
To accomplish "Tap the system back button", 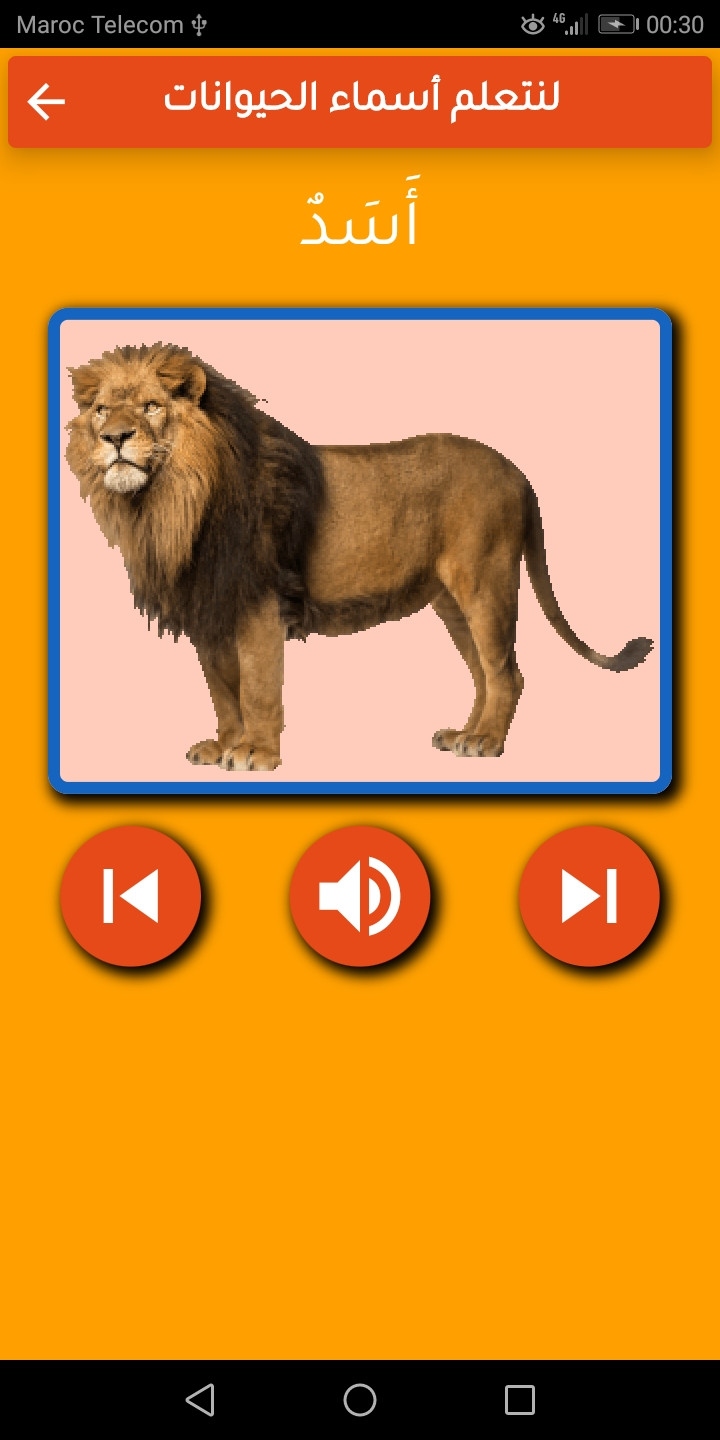I will click(200, 1399).
